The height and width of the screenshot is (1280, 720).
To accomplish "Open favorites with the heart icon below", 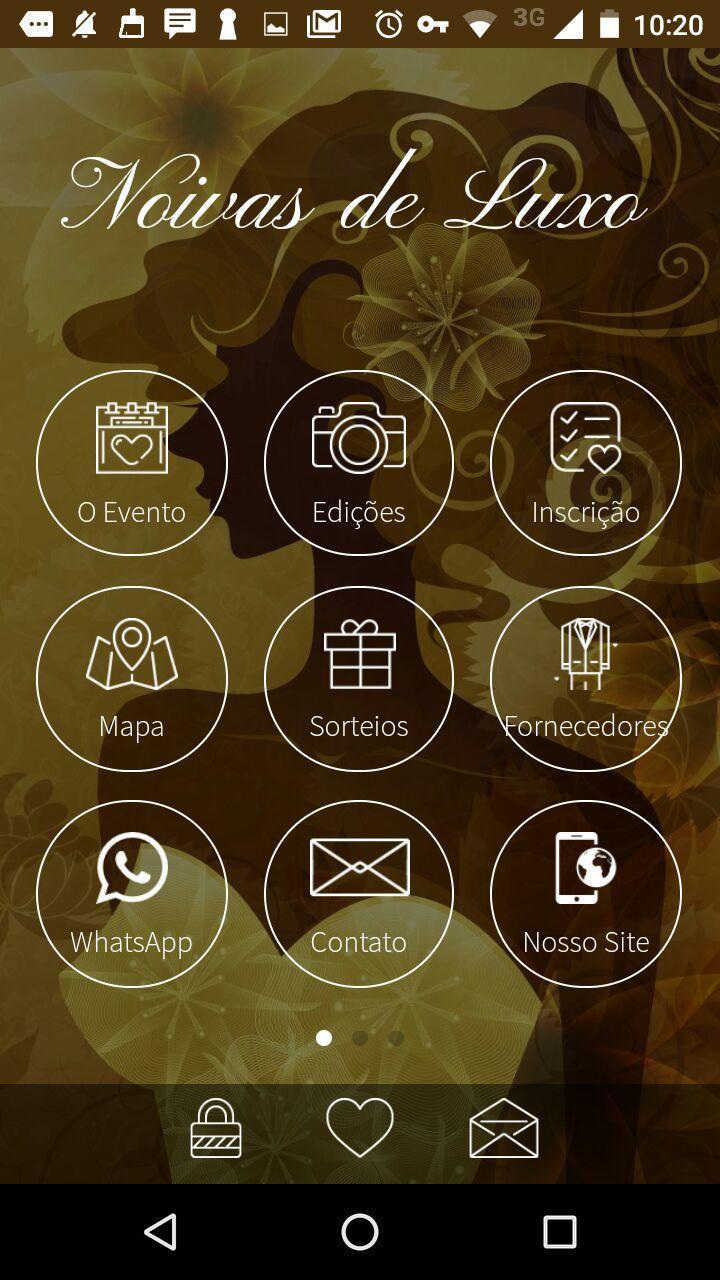I will click(360, 1130).
